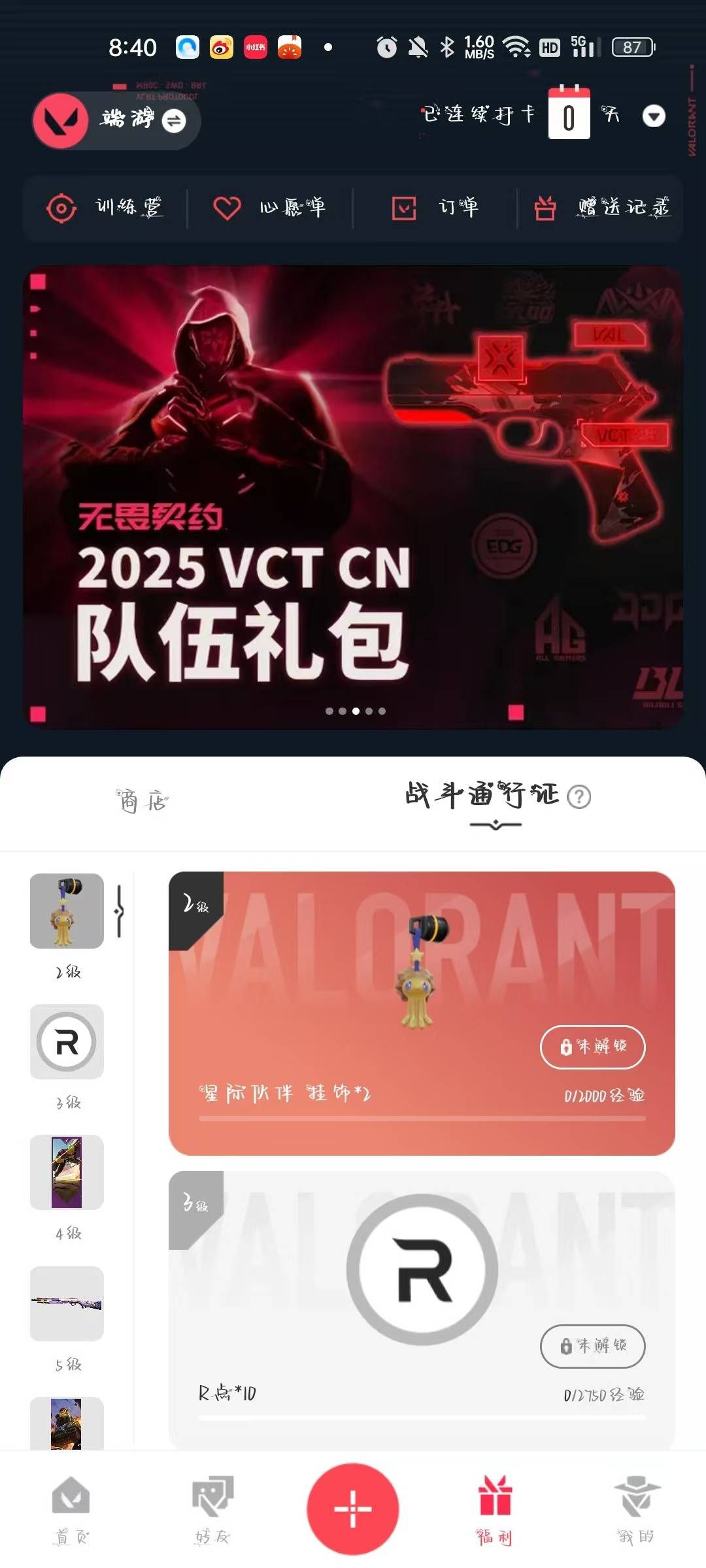Select the 3级 reward thumbnail
This screenshot has height=1568, width=706.
click(x=67, y=1041)
